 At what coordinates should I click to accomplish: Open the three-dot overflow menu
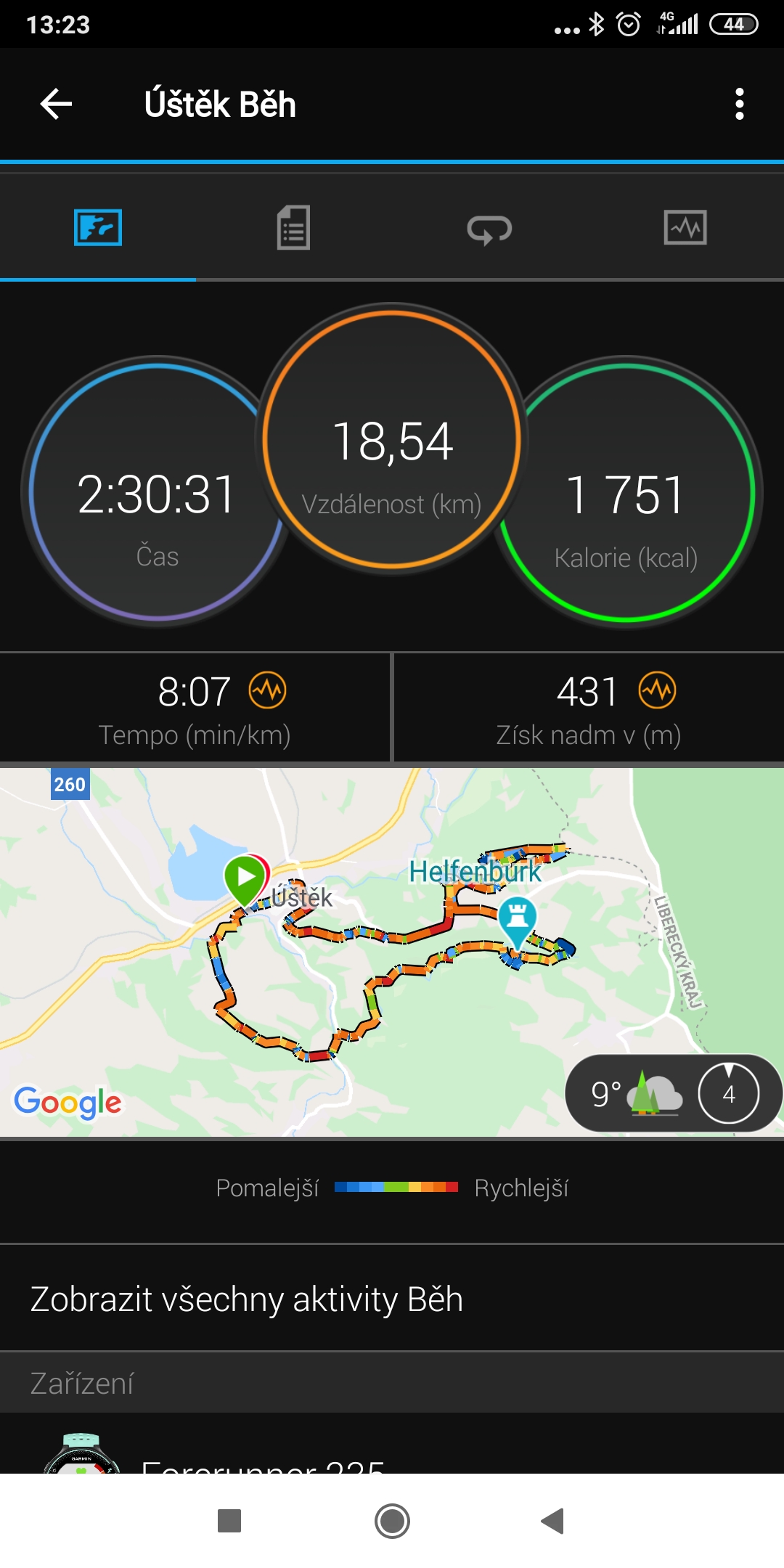(x=739, y=104)
